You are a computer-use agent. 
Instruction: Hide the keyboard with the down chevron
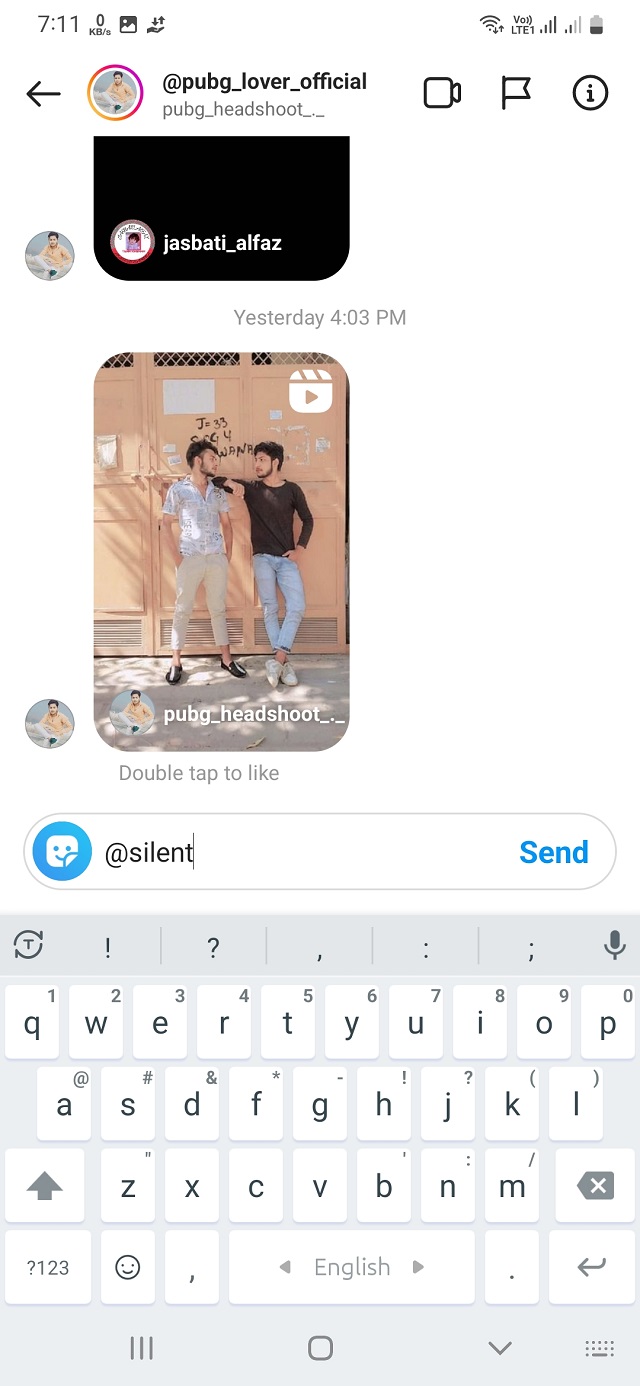click(500, 1348)
